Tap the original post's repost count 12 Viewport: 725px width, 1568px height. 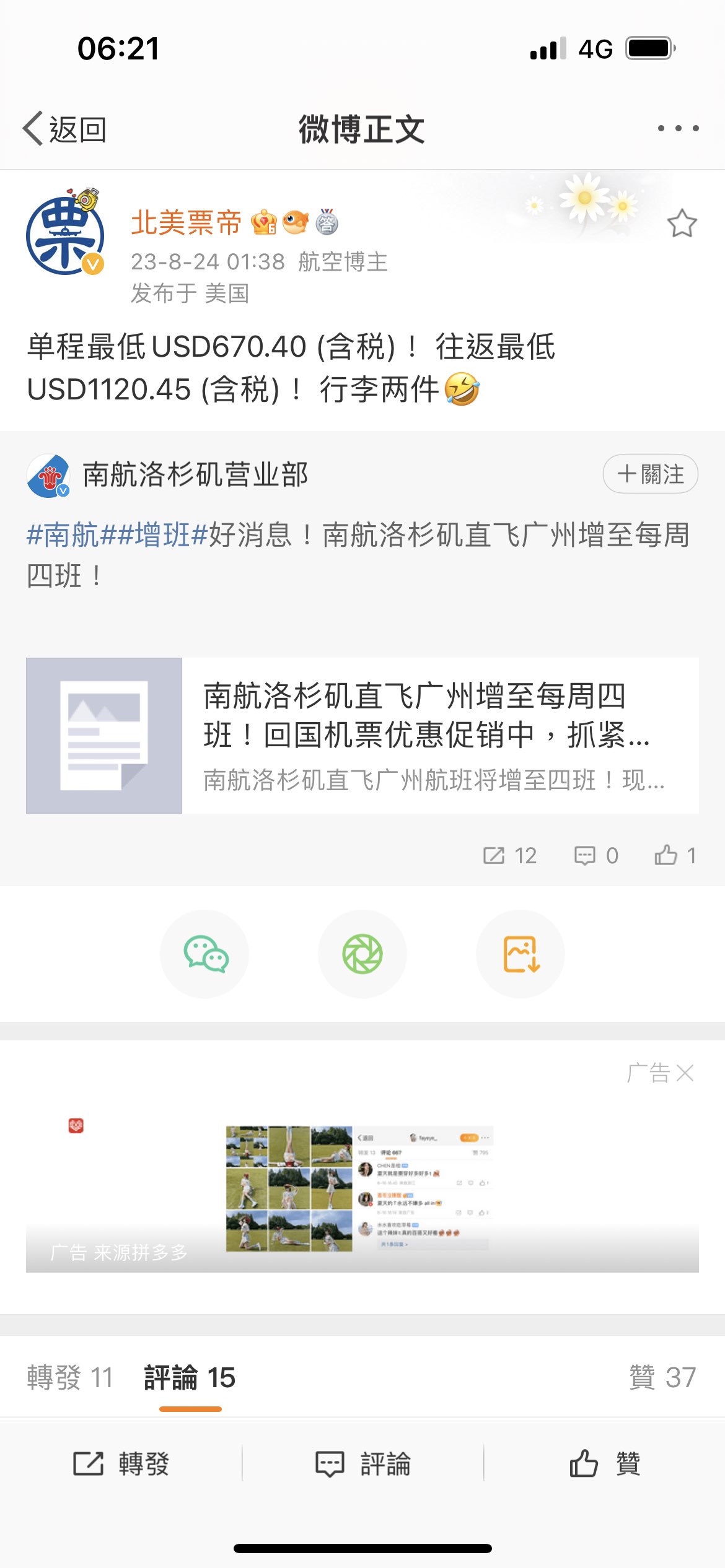[509, 855]
